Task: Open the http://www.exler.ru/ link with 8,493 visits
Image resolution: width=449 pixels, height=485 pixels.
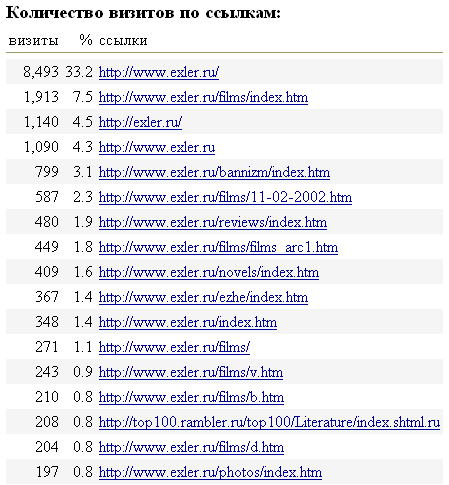Action: (x=159, y=72)
